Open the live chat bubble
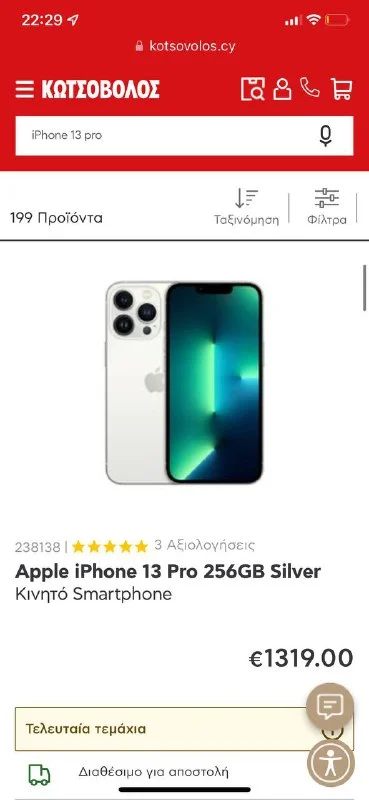 [330, 707]
